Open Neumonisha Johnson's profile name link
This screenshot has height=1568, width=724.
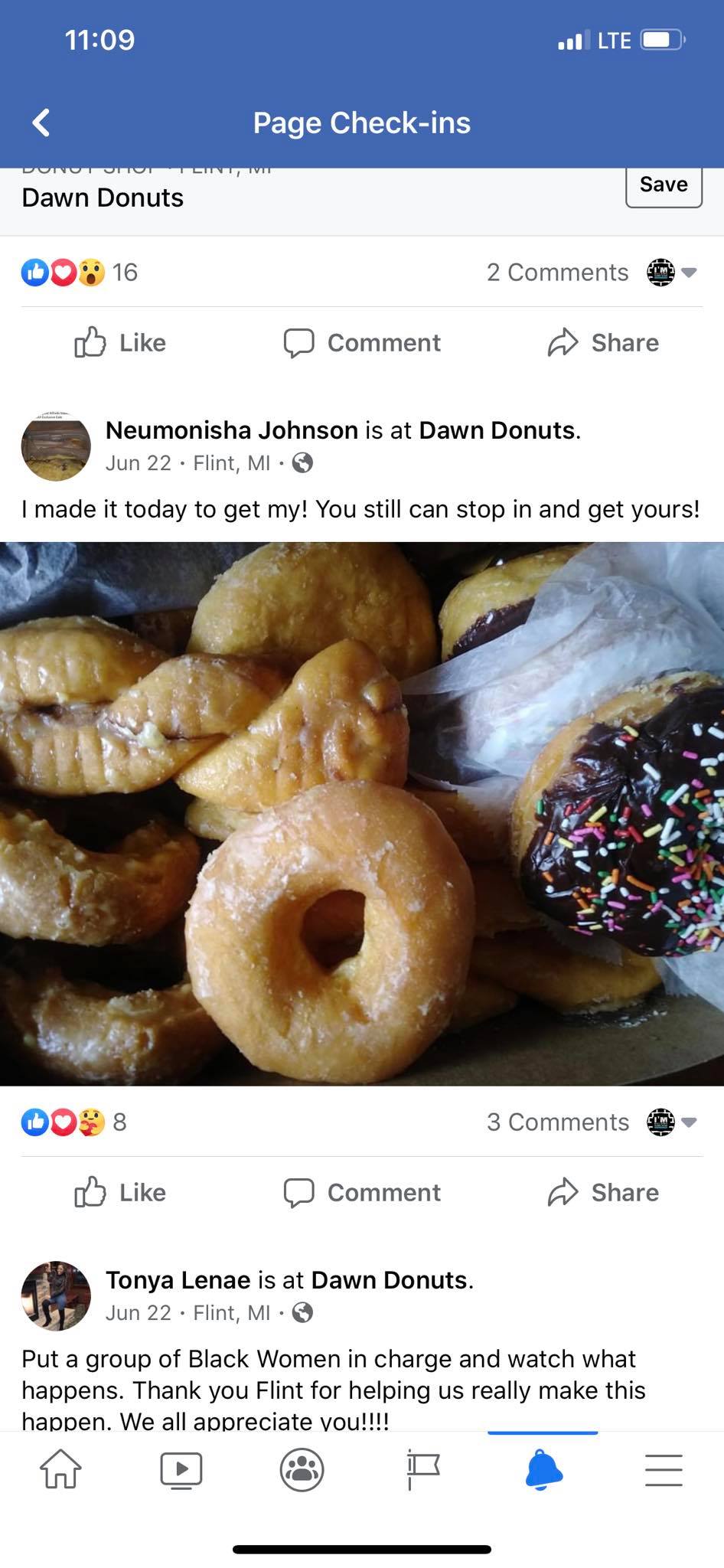[x=232, y=430]
